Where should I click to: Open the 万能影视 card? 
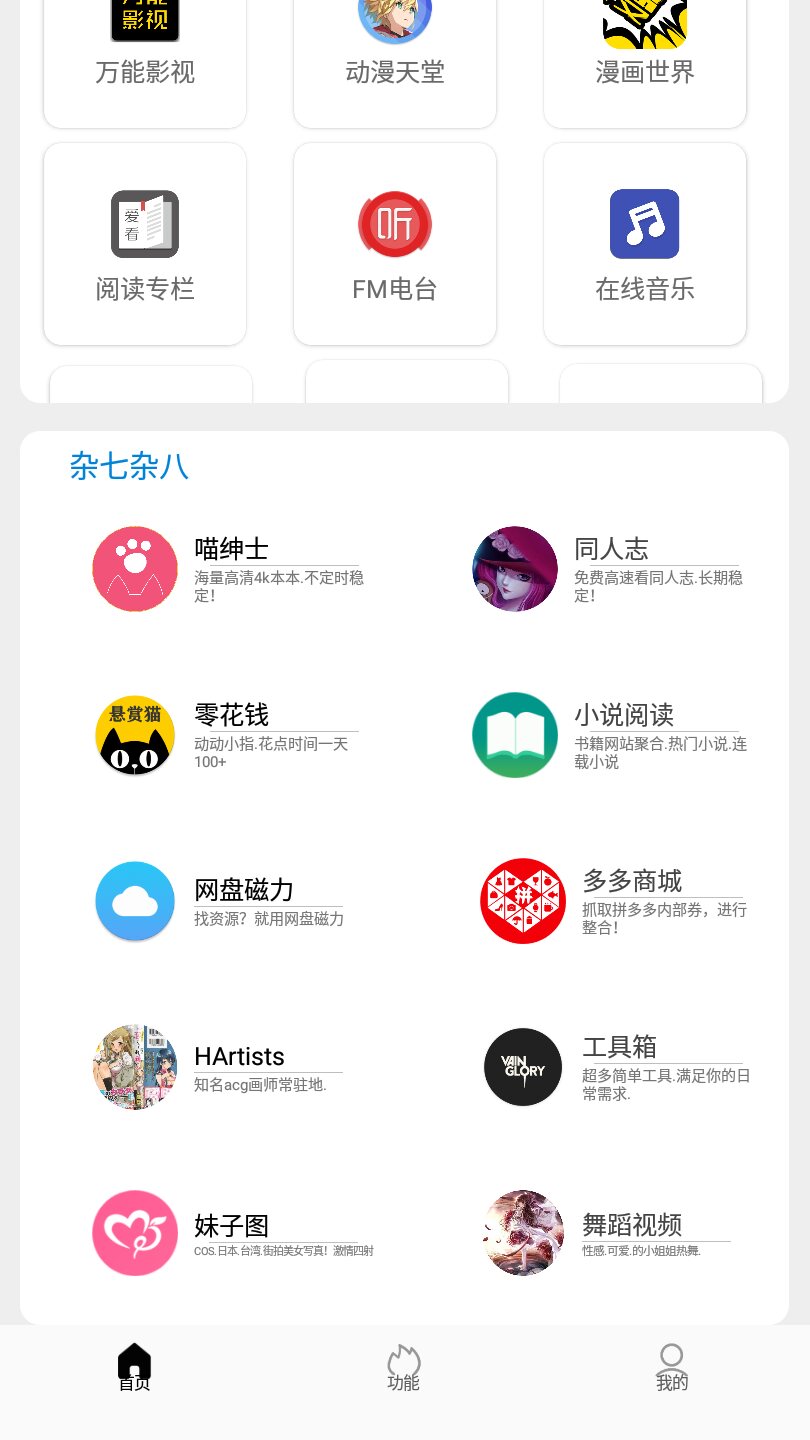coord(145,58)
